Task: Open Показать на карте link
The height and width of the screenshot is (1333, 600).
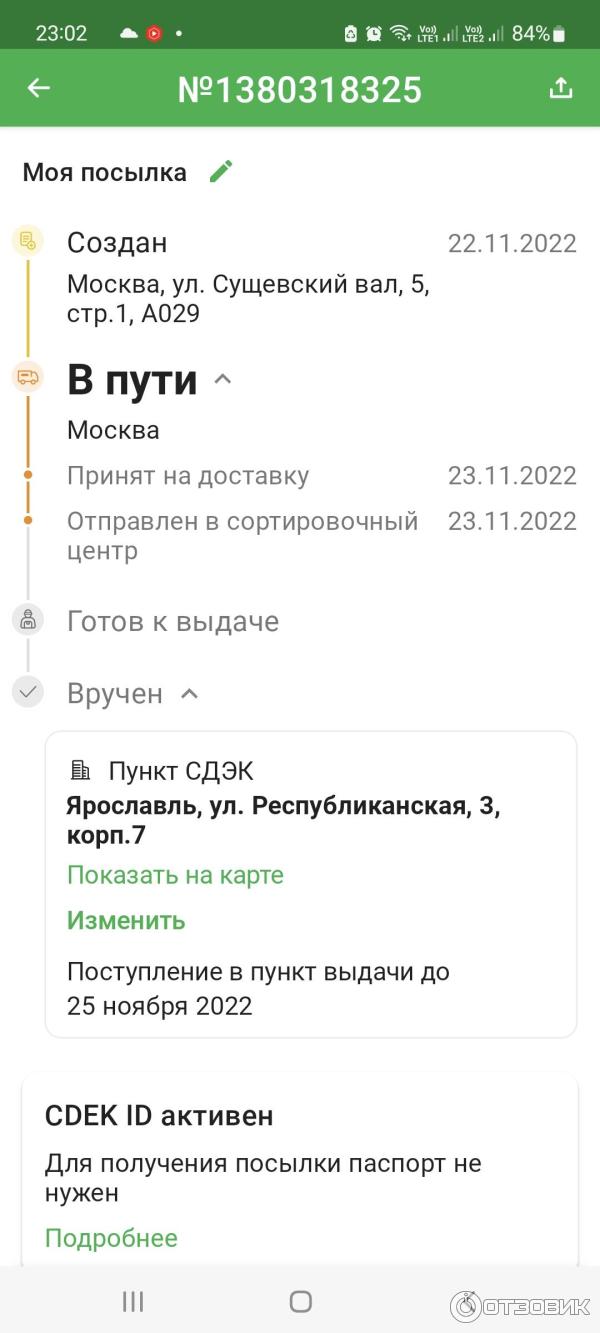Action: coord(175,875)
